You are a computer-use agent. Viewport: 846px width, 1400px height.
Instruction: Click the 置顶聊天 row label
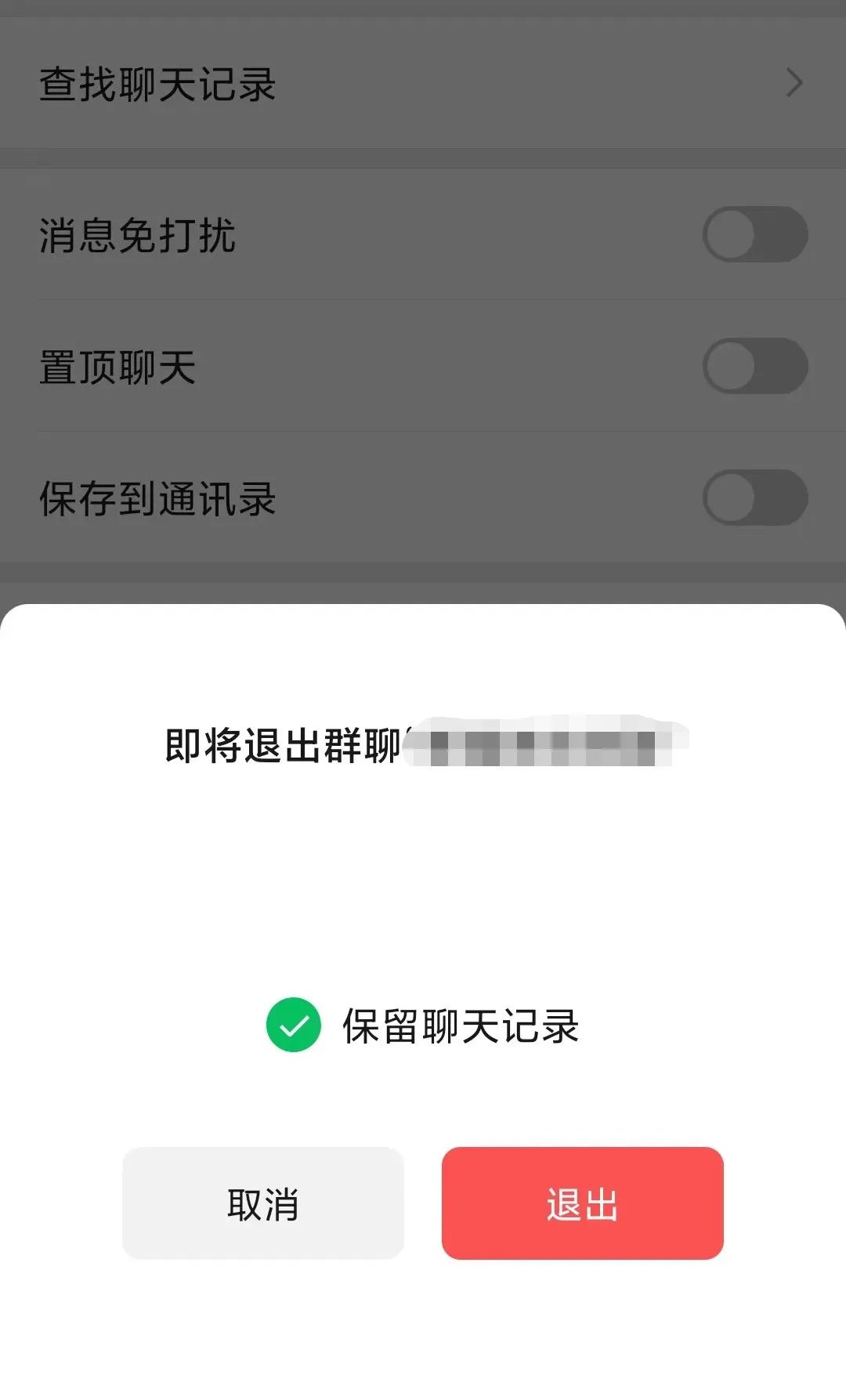pyautogui.click(x=117, y=365)
